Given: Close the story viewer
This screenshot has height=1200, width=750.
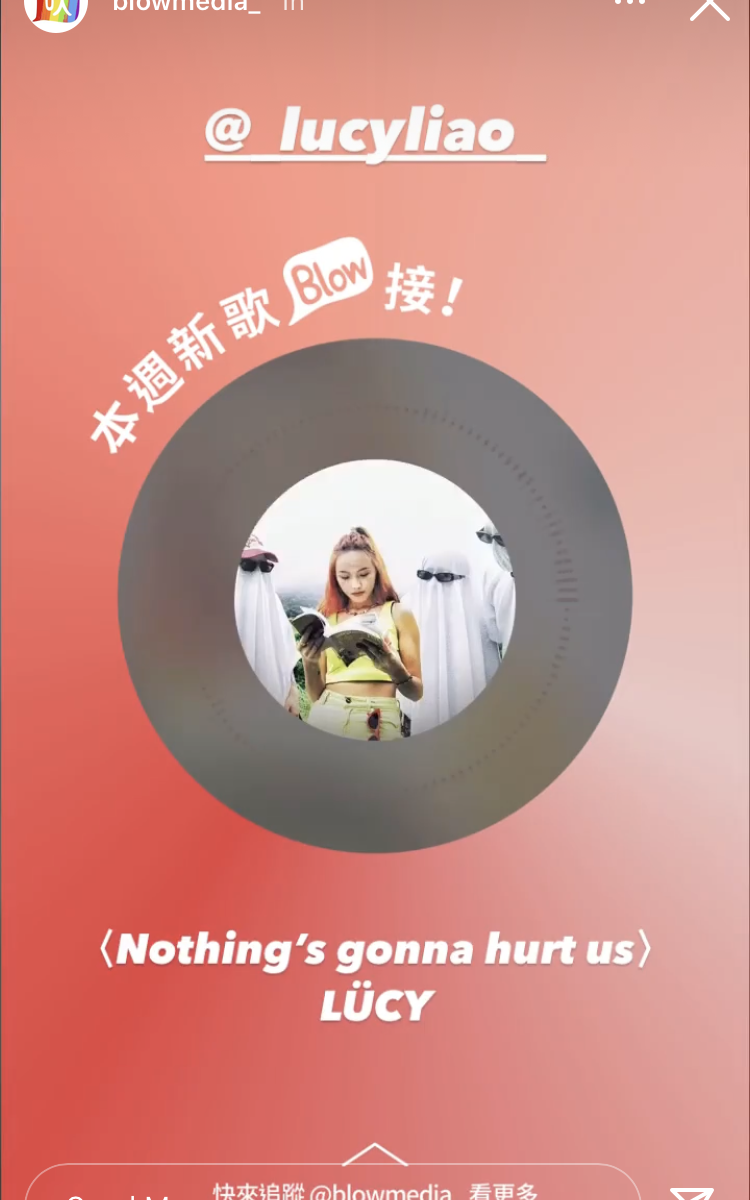Looking at the screenshot, I should tap(710, 8).
